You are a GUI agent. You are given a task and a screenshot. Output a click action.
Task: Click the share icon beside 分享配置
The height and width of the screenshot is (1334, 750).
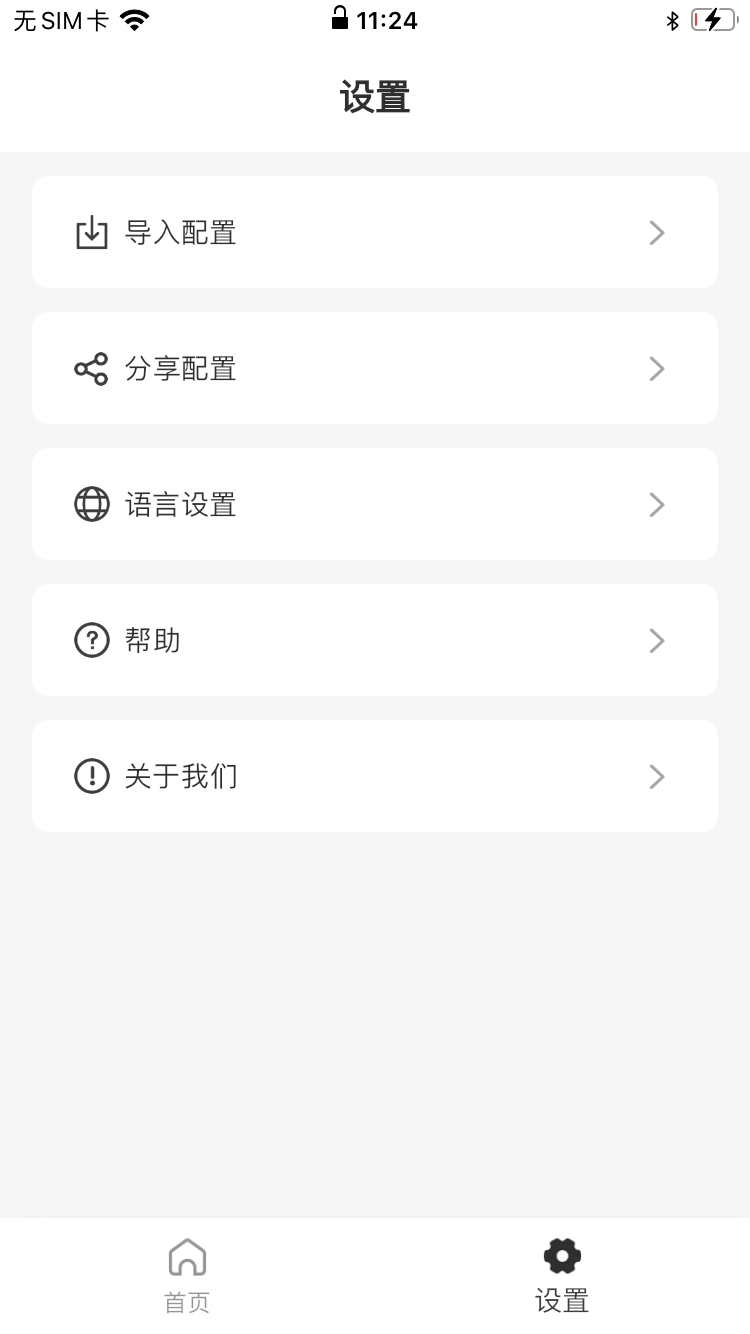click(91, 368)
